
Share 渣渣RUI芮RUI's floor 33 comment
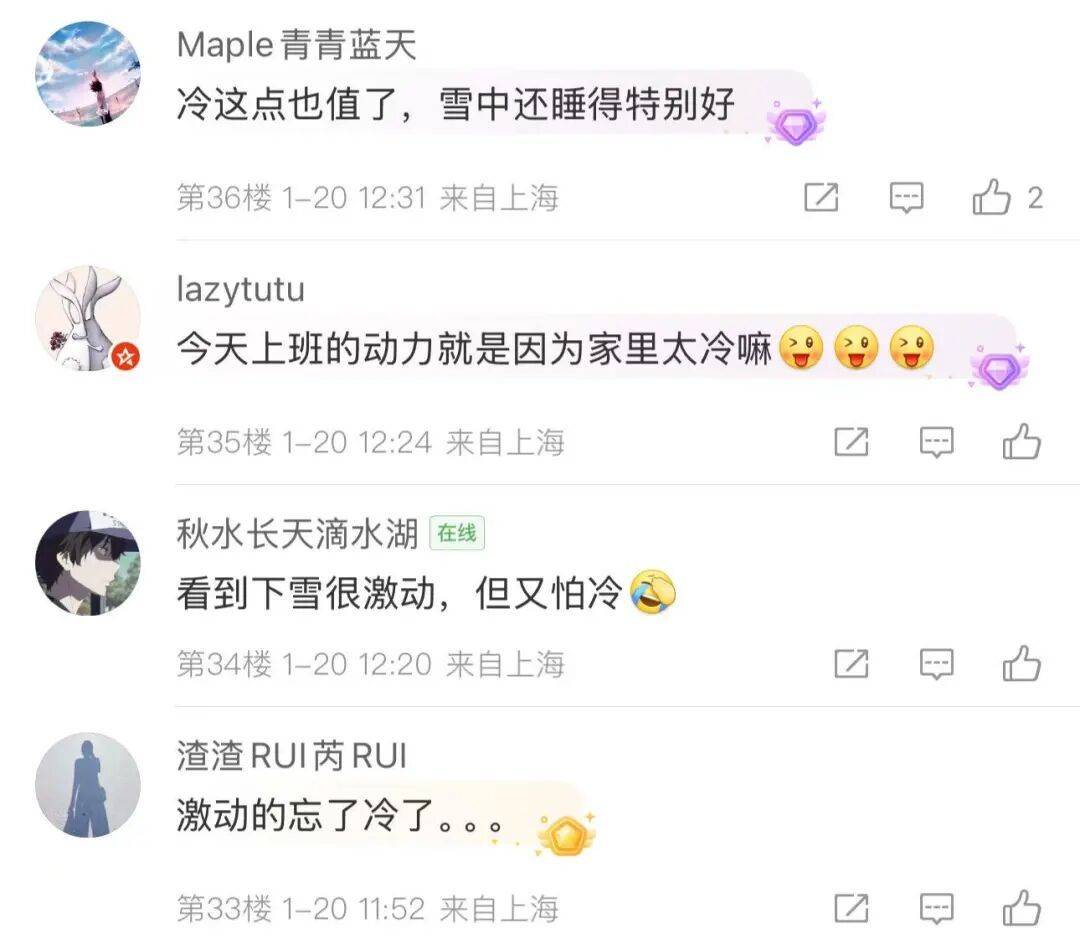851,908
